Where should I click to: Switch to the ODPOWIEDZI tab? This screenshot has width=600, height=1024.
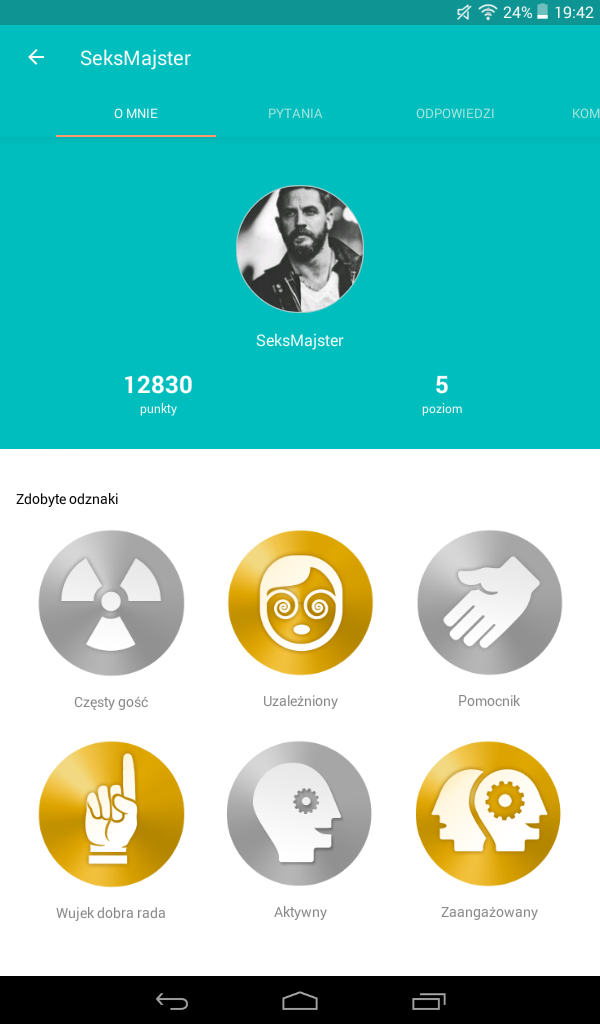pos(455,114)
